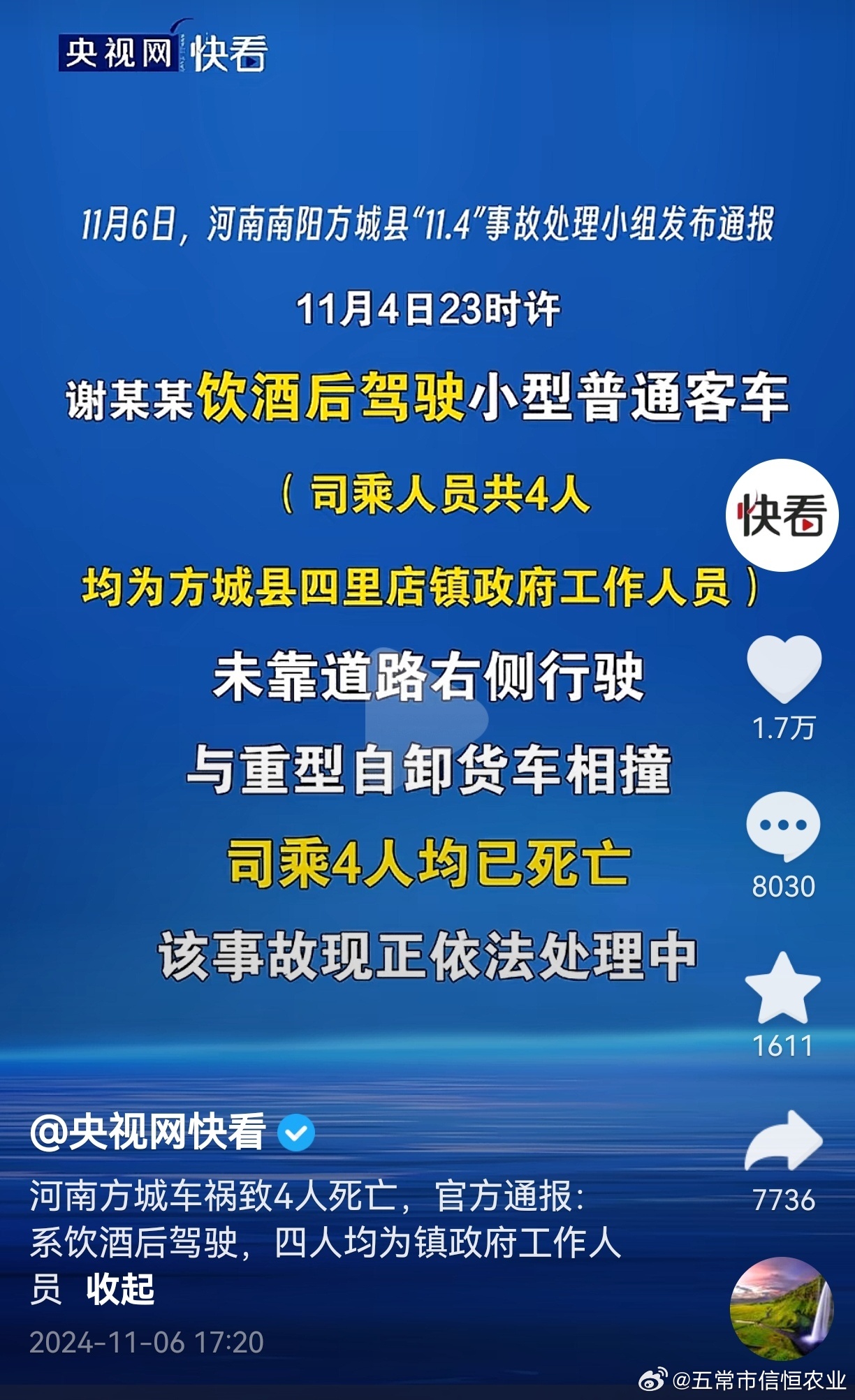Add this video to favorites with the star
The height and width of the screenshot is (1400, 855).
(783, 987)
